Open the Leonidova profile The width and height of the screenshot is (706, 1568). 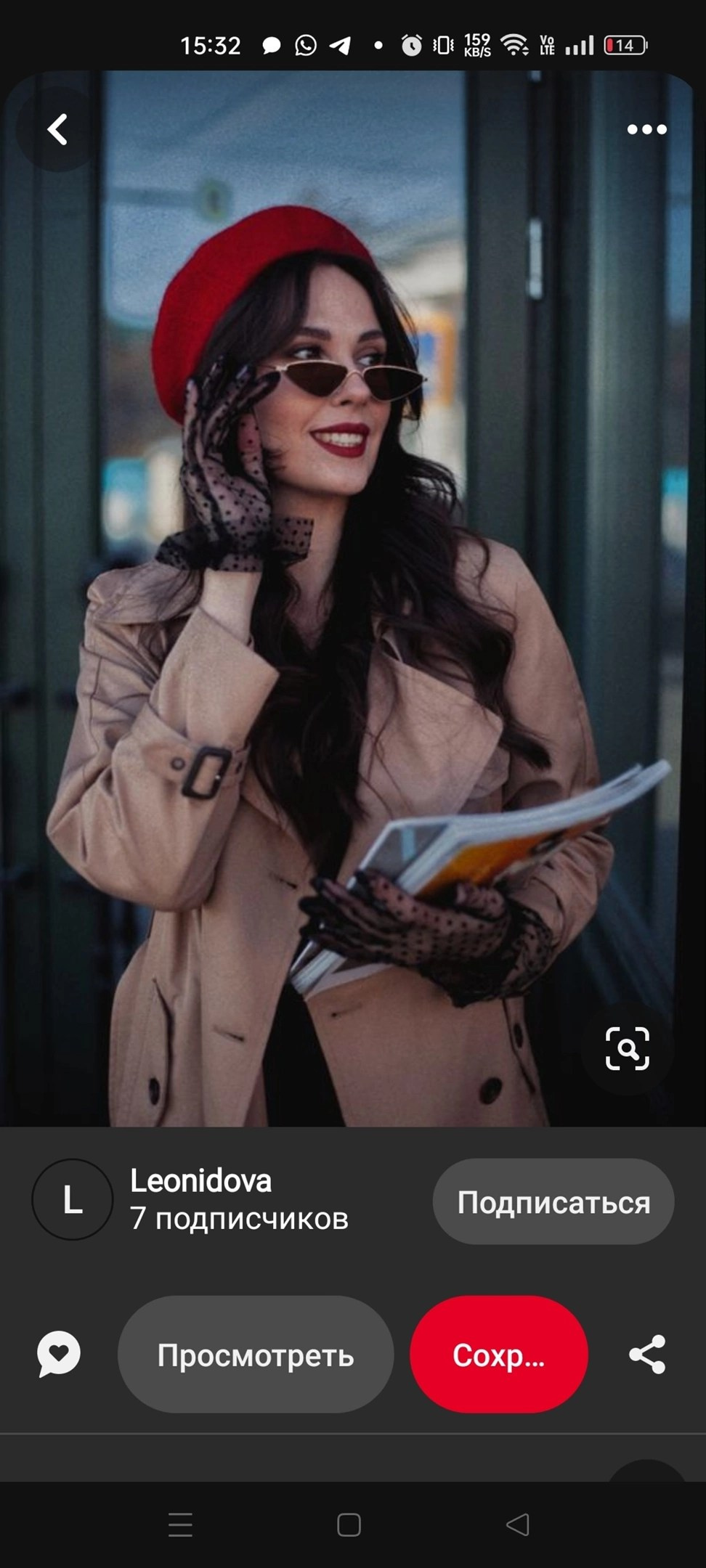tap(200, 1183)
